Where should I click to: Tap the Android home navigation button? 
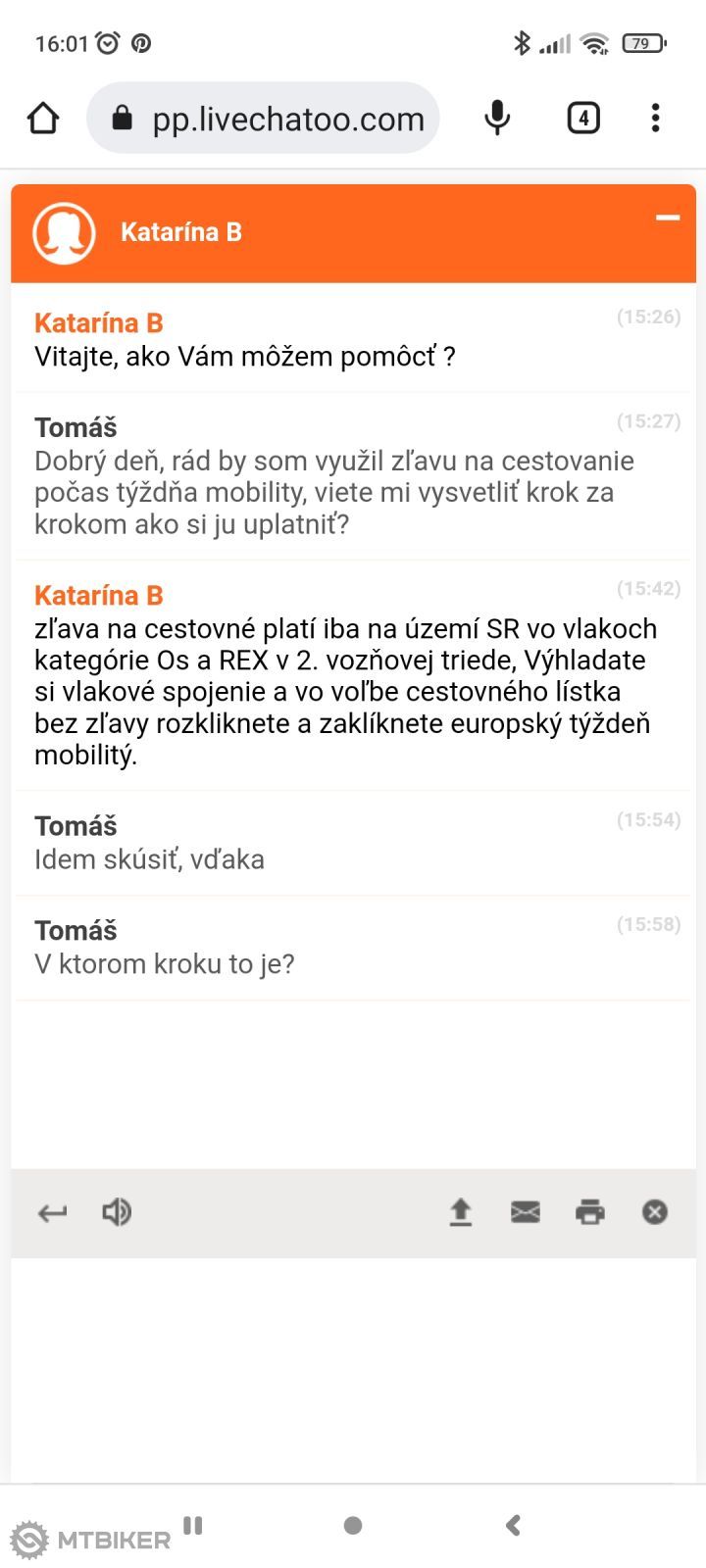352,1525
